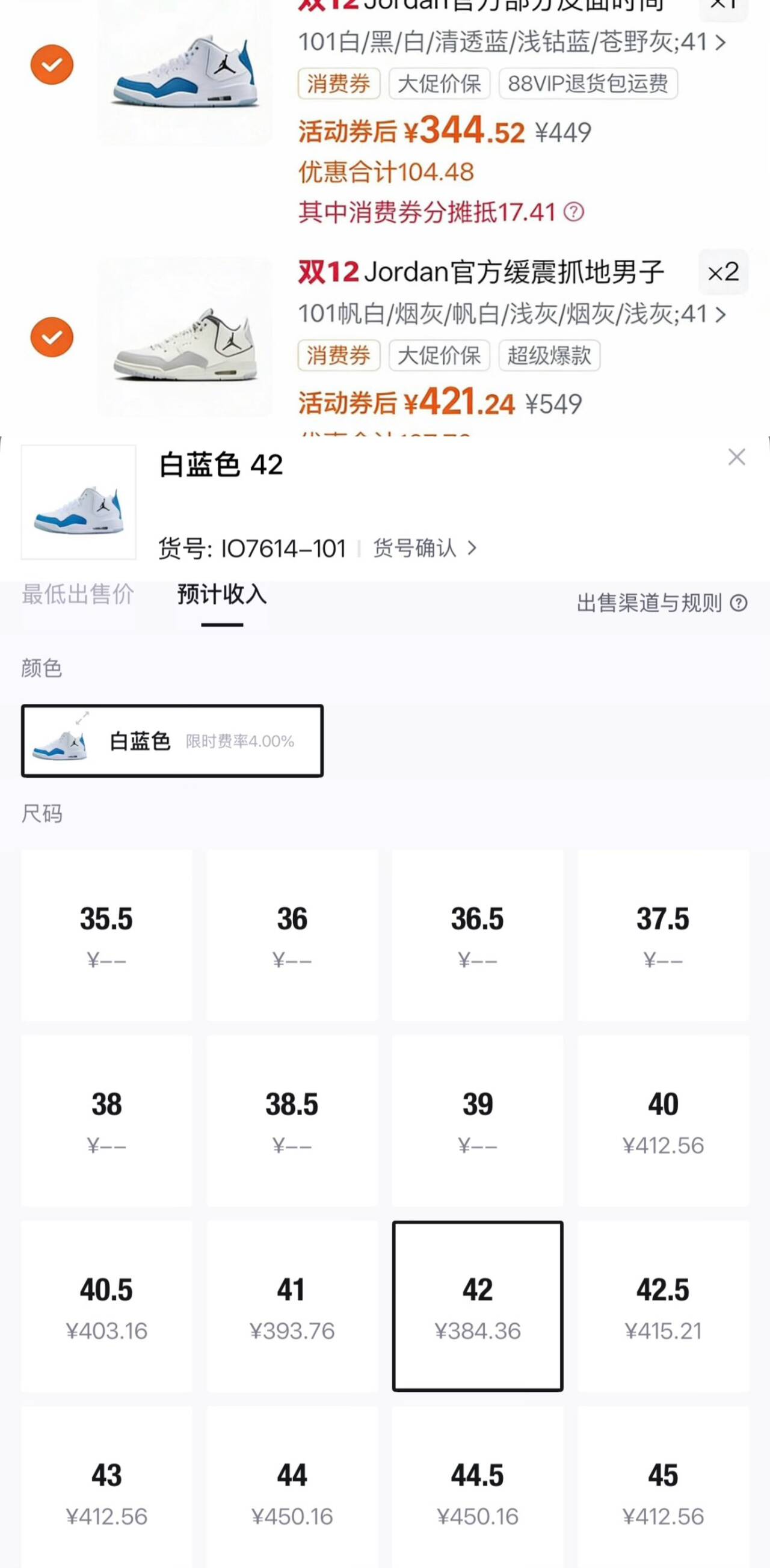Image resolution: width=770 pixels, height=1568 pixels.
Task: Change spec 101帆白/烟灰/帆白/浅灰;41
Action: (511, 315)
